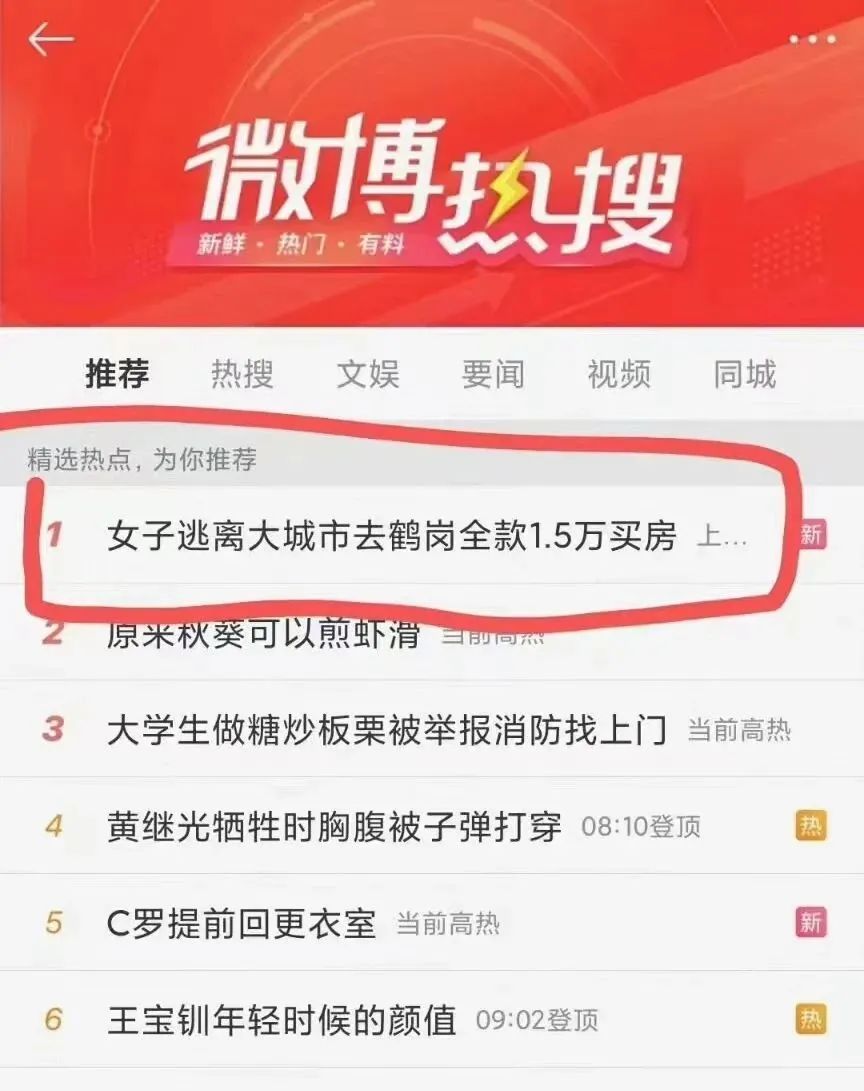Viewport: 864px width, 1091px height.
Task: Open topic 大学生做糖炒板栗被举报消防找上门
Action: click(x=386, y=730)
